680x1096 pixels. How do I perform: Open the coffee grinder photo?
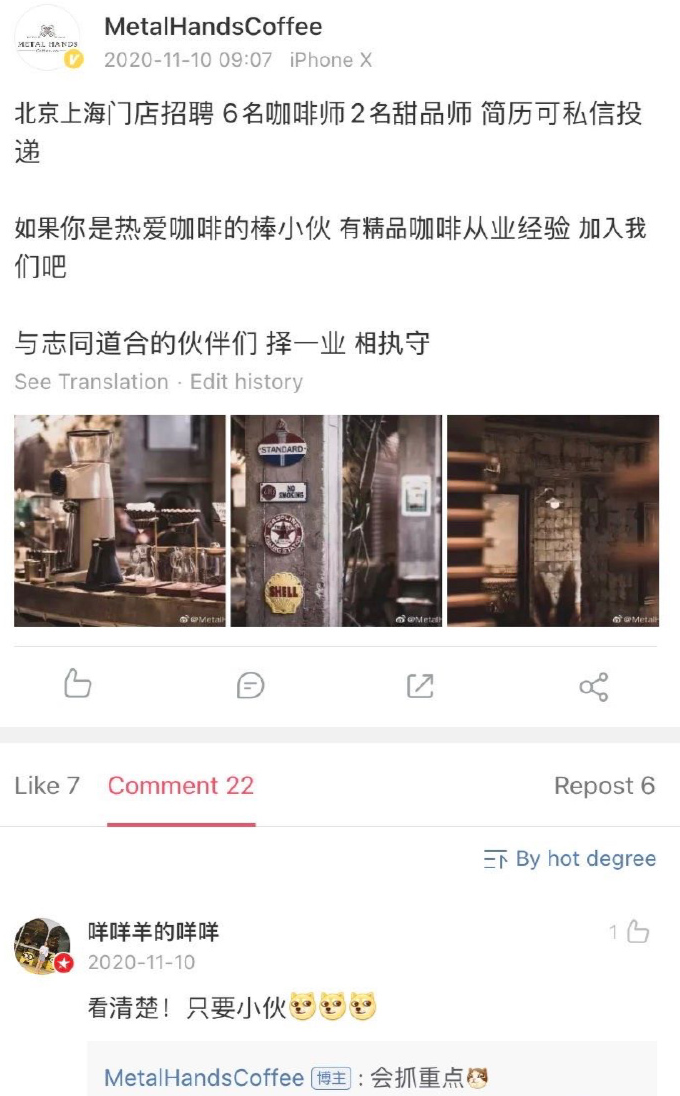120,521
